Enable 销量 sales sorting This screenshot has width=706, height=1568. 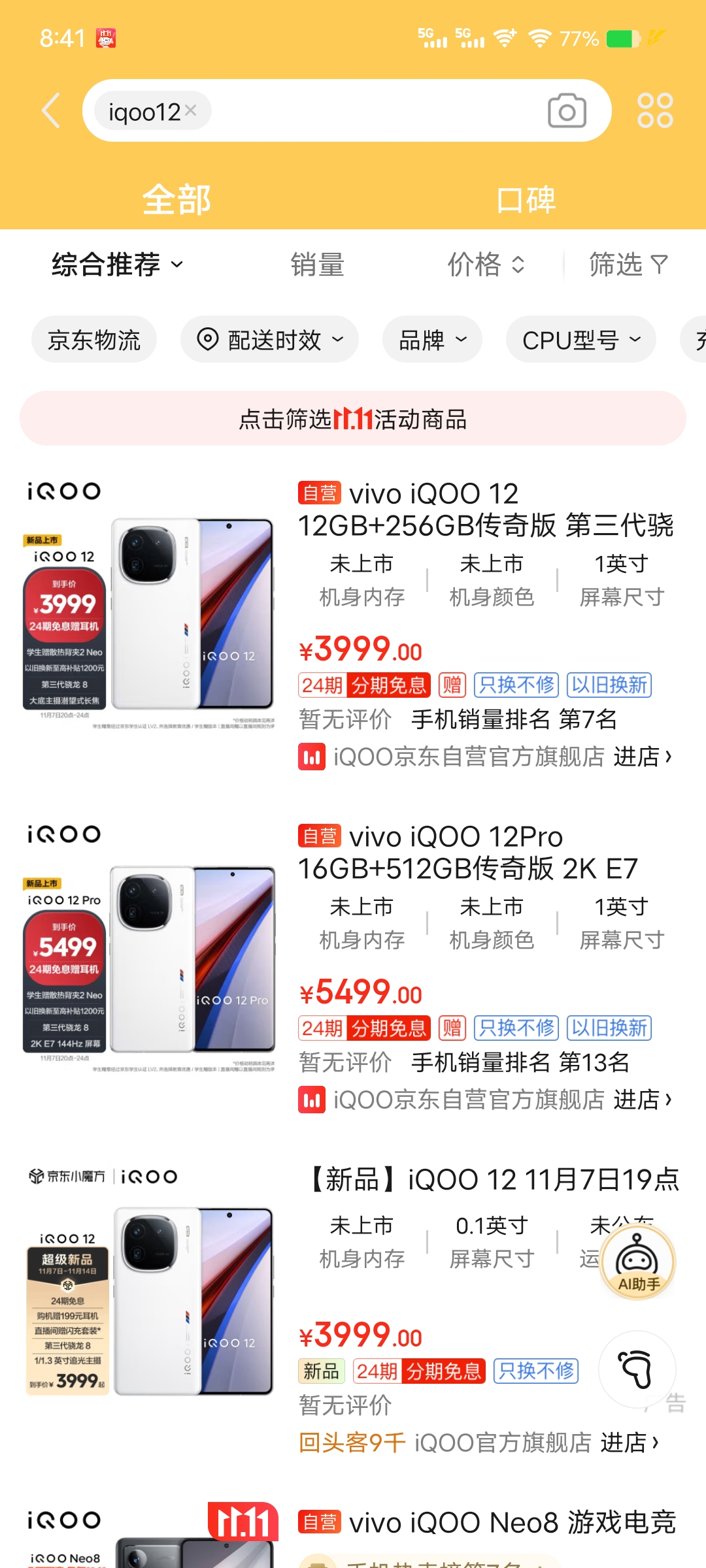[318, 263]
